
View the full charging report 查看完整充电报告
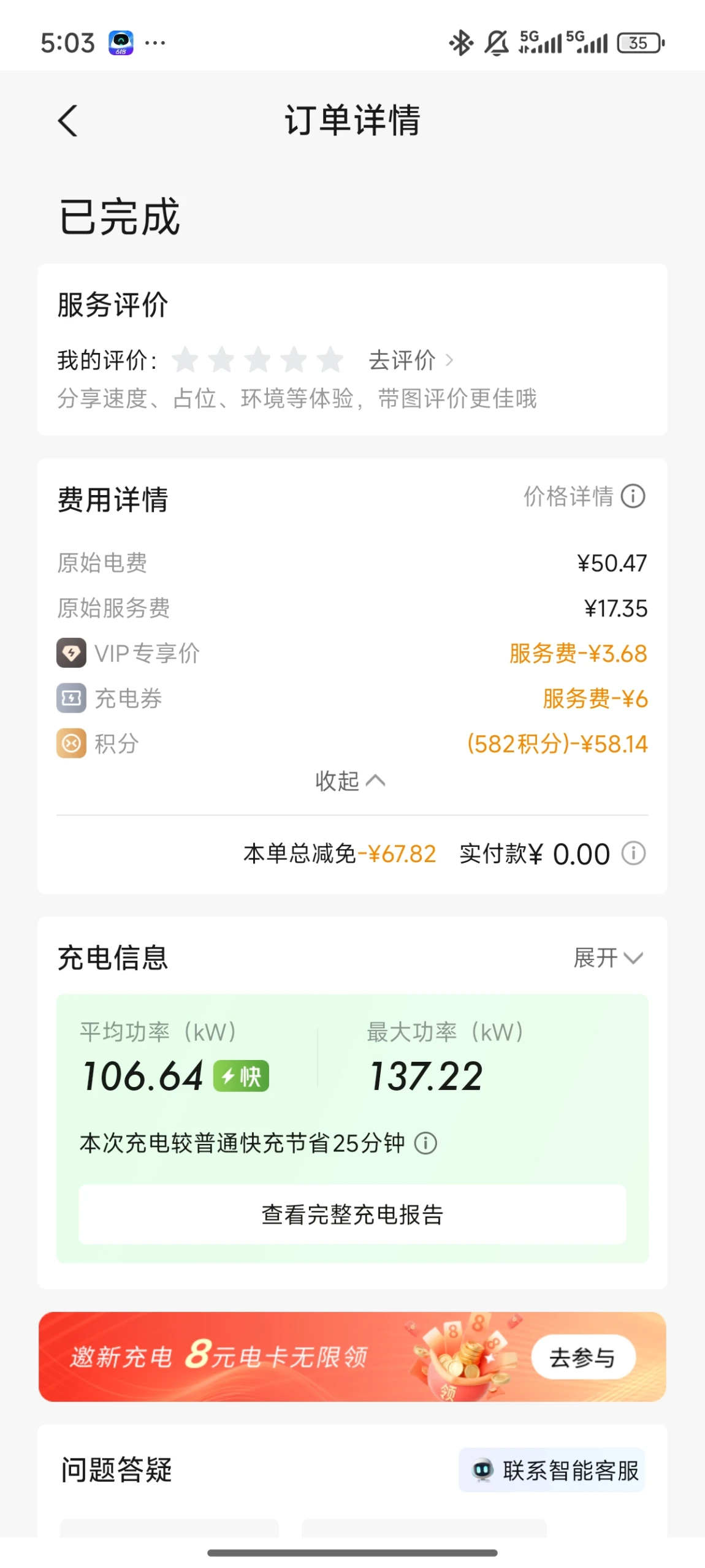(x=352, y=1214)
